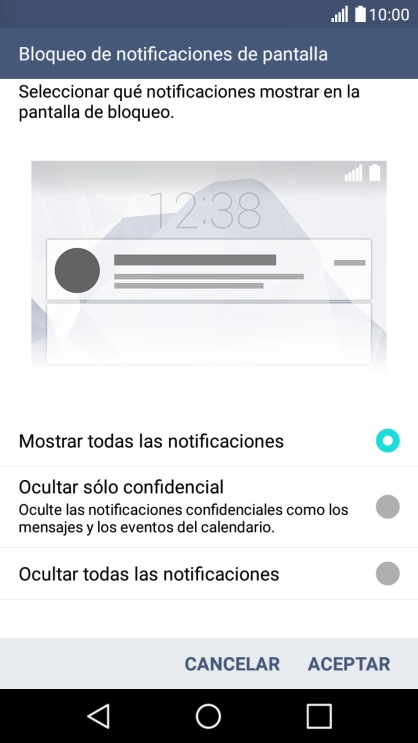Tap the CANCELAR button
The width and height of the screenshot is (418, 743).
point(232,664)
